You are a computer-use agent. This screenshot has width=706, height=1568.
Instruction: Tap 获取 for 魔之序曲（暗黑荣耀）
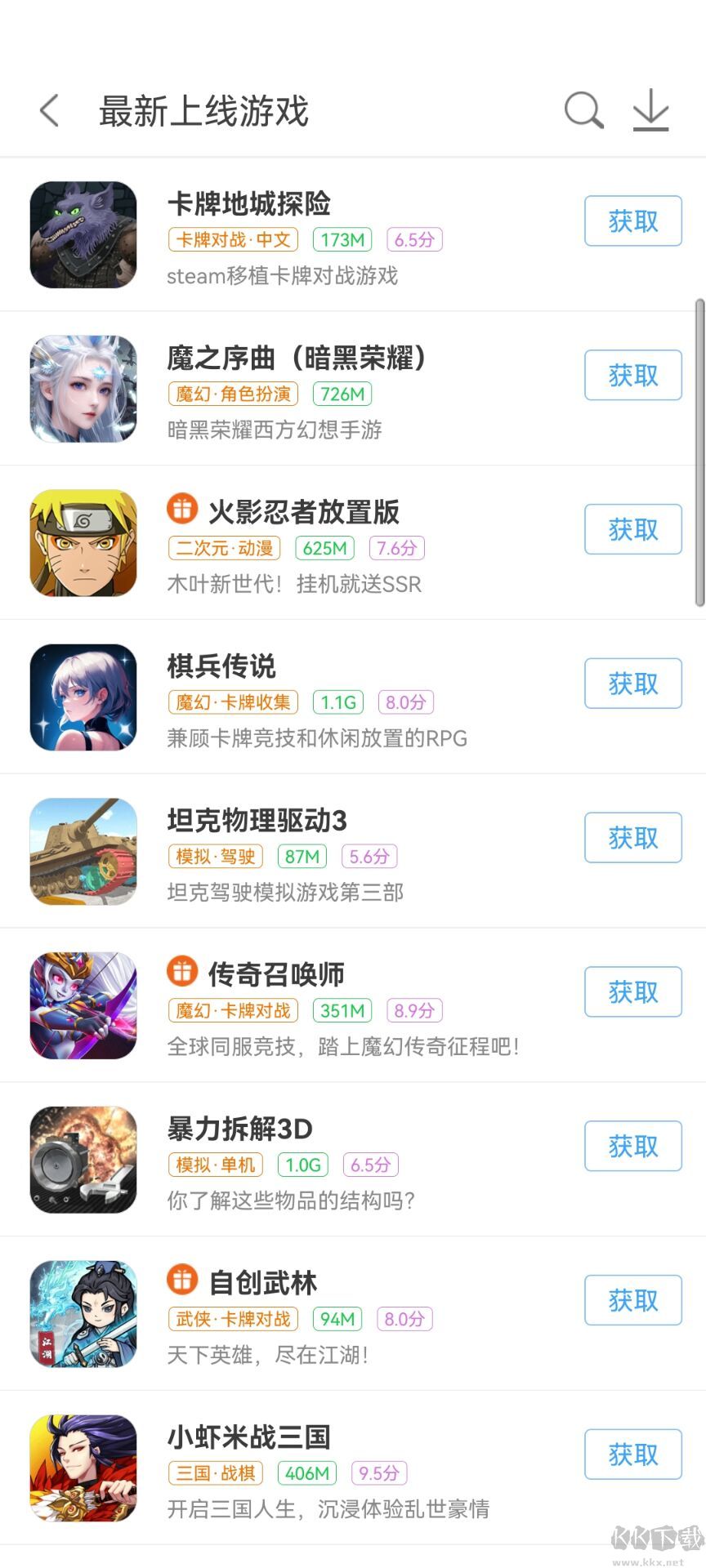point(632,375)
